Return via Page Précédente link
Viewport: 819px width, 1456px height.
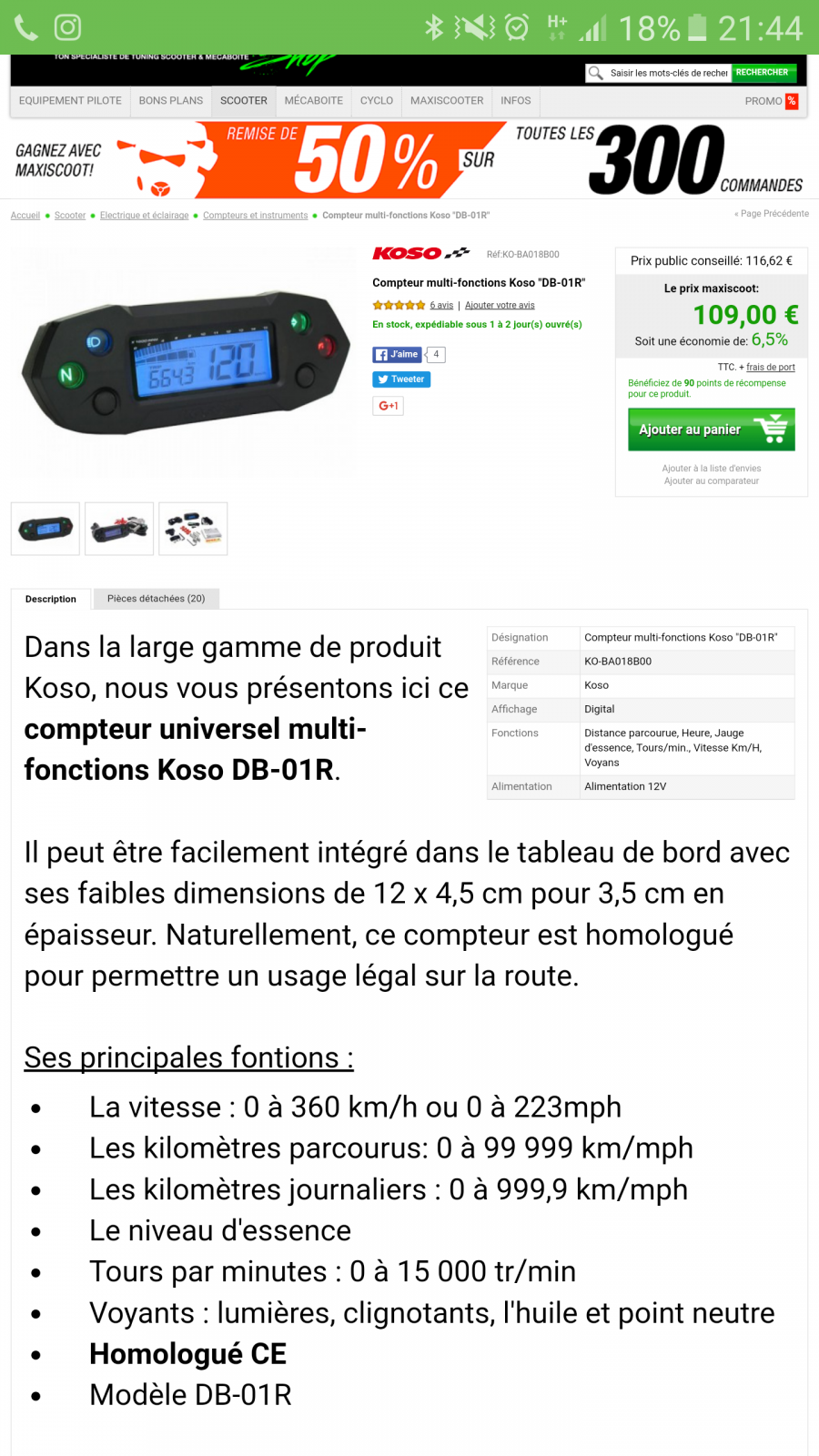coord(772,214)
